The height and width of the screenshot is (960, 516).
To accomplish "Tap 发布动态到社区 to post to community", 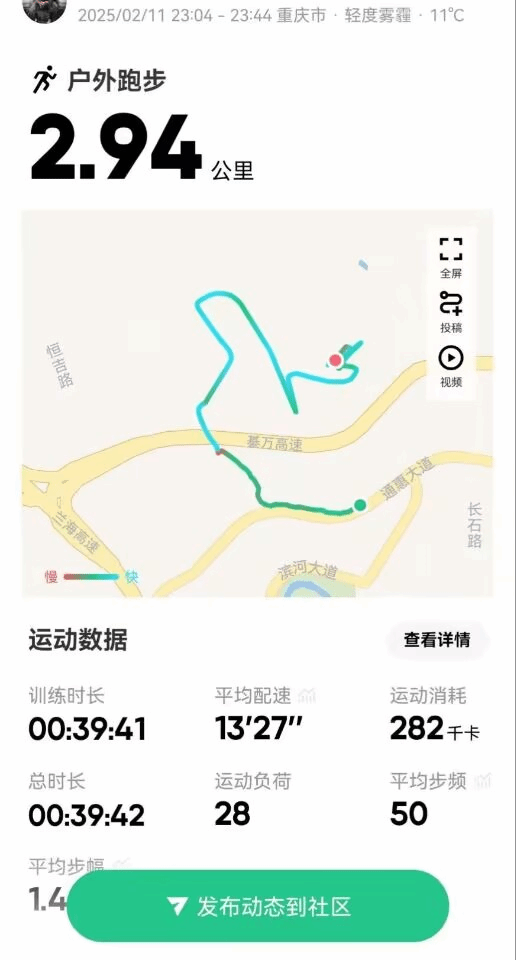I will pyautogui.click(x=258, y=906).
